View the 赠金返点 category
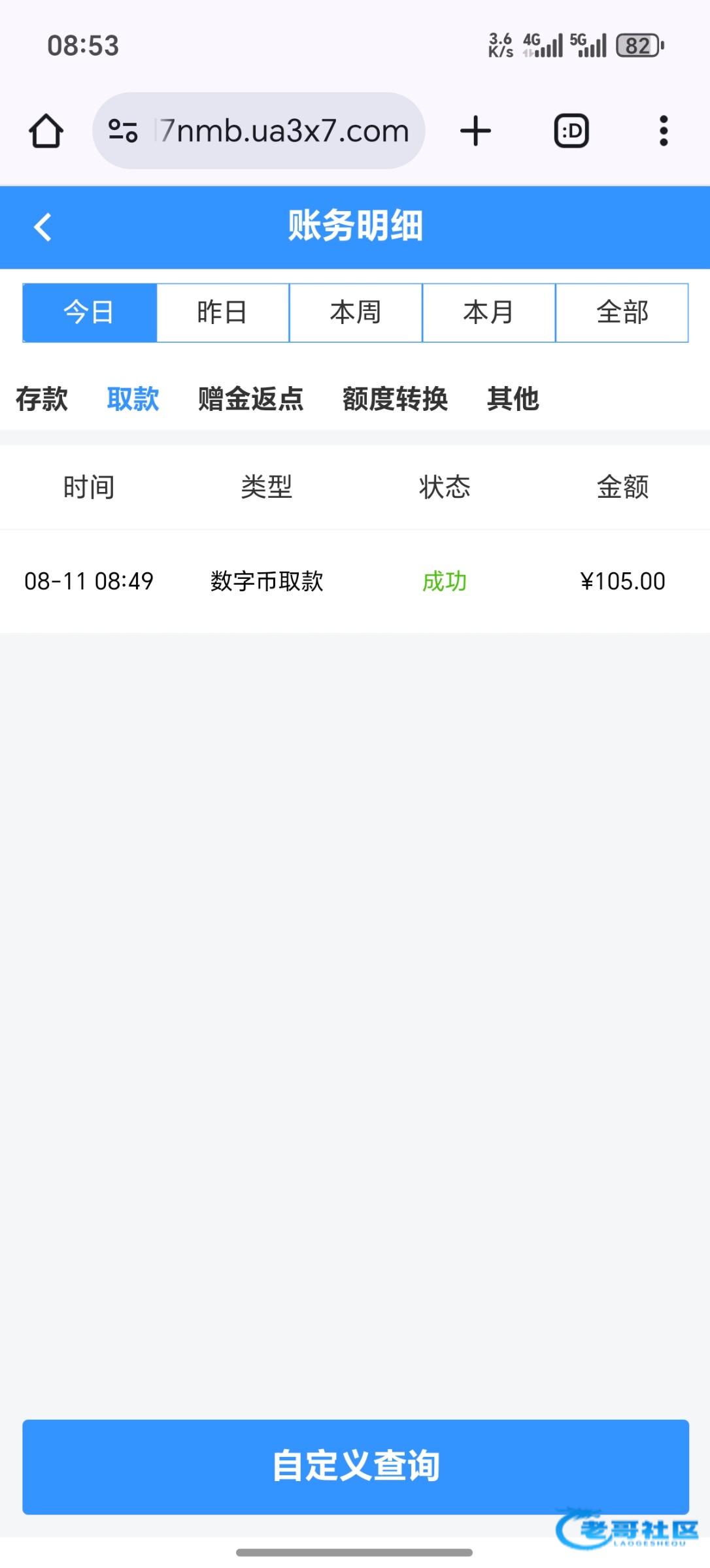This screenshot has width=710, height=1568. (251, 399)
